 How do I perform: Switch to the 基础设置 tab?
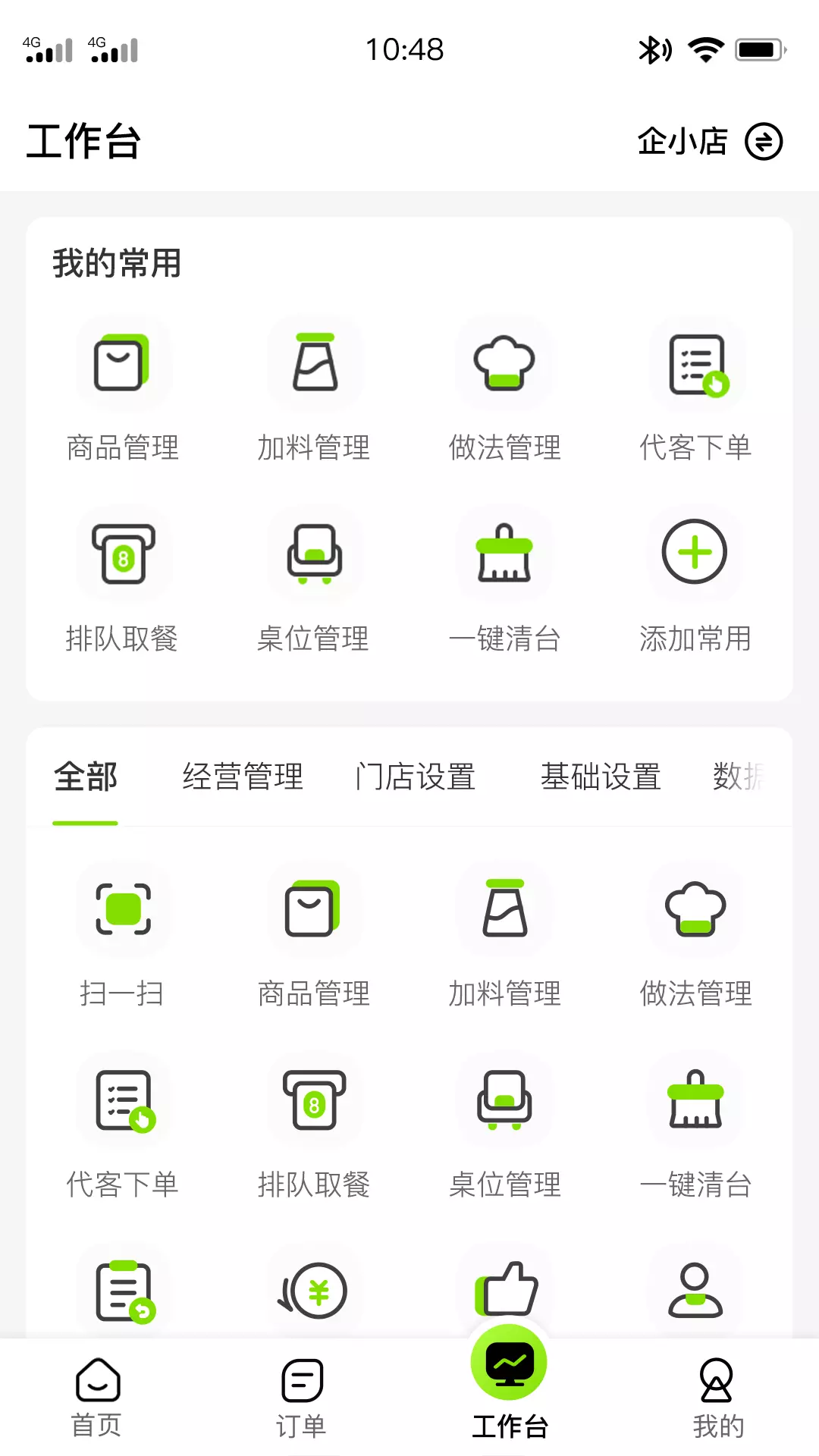click(x=601, y=777)
